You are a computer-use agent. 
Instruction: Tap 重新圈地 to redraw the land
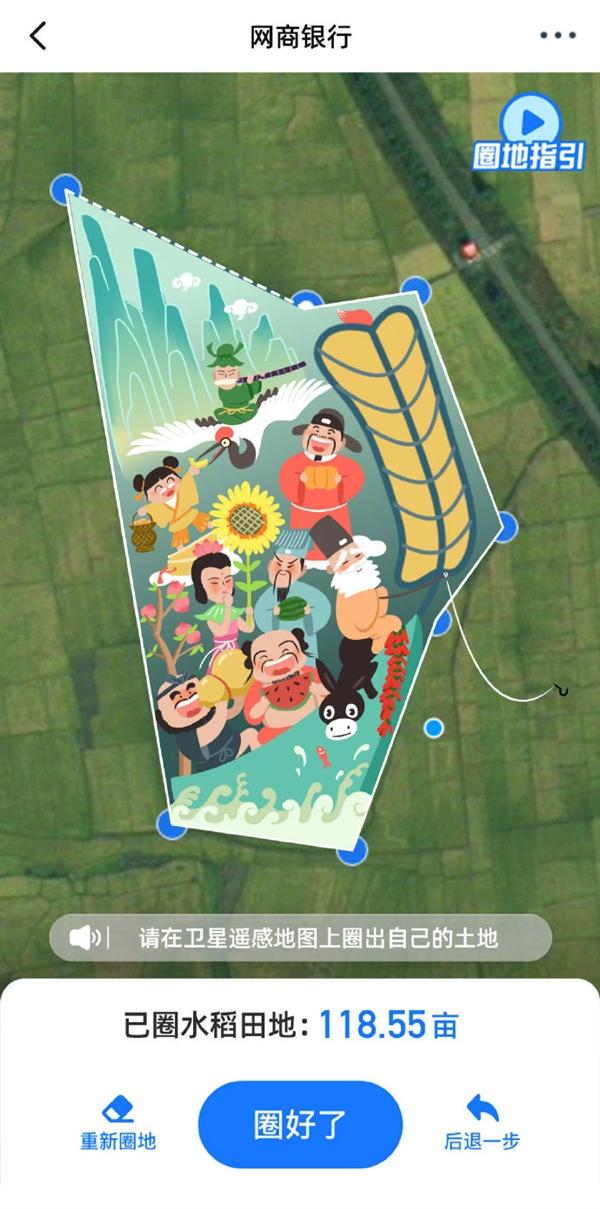tap(118, 1123)
